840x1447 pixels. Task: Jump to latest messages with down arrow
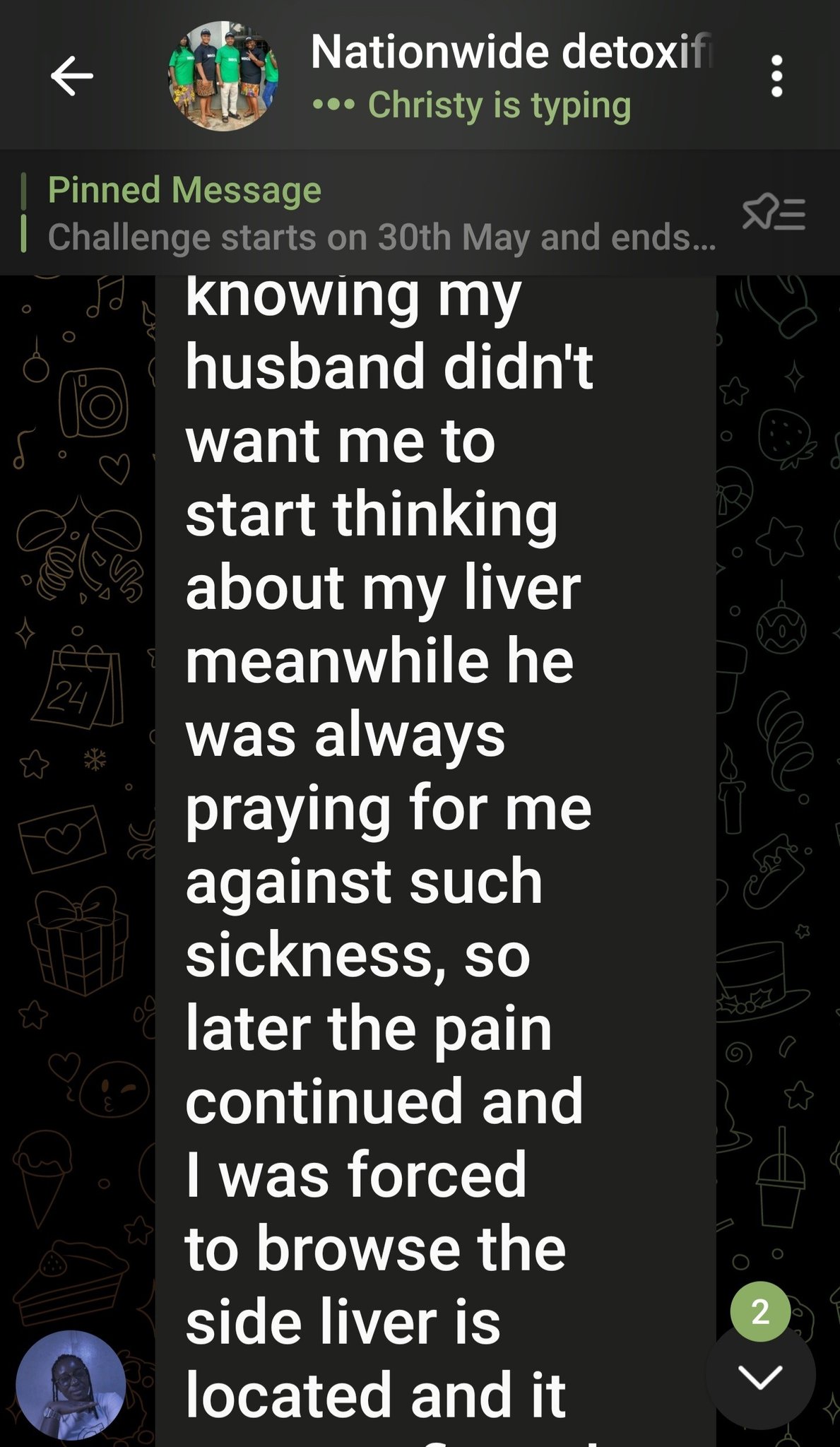tap(759, 1376)
